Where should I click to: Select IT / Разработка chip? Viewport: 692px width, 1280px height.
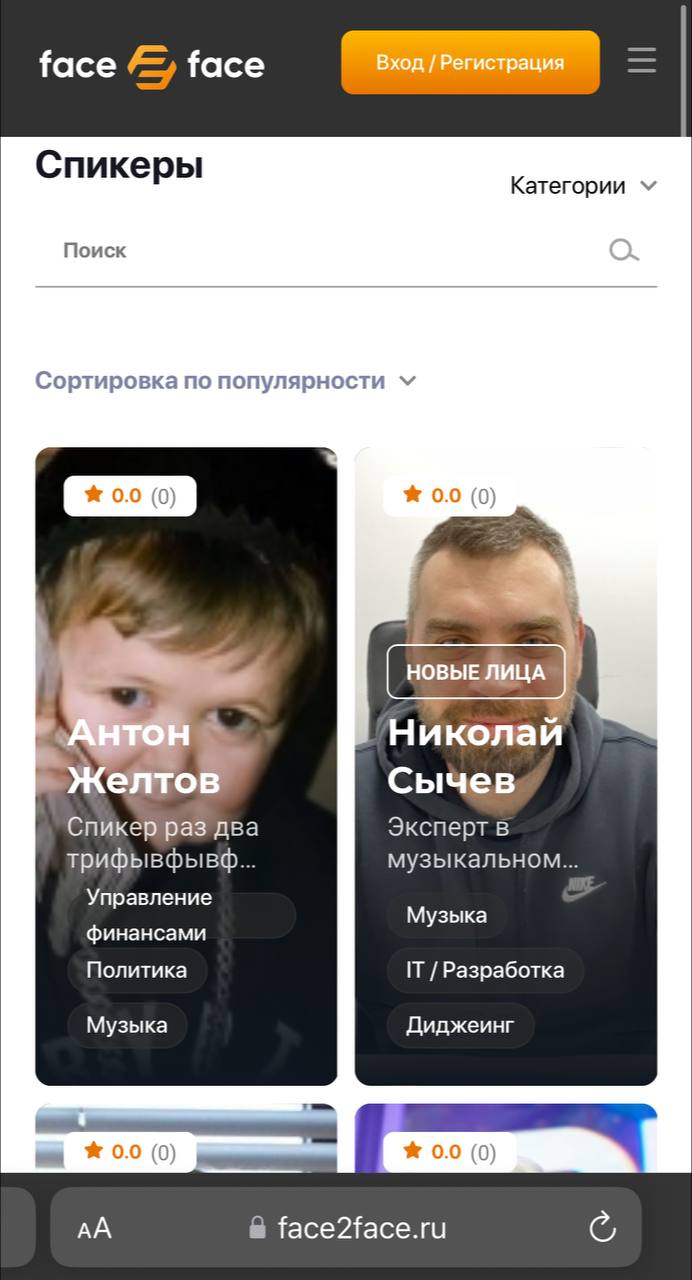click(x=484, y=970)
